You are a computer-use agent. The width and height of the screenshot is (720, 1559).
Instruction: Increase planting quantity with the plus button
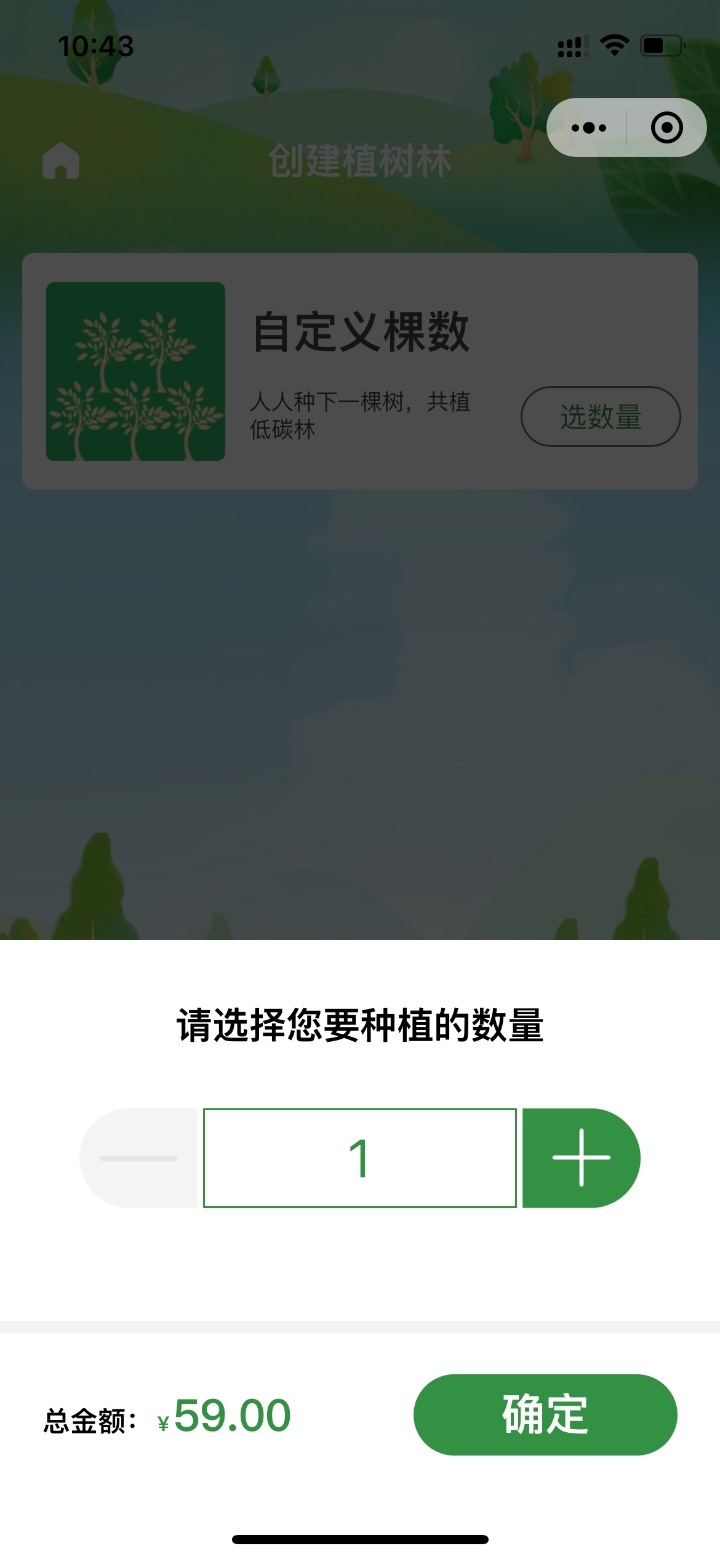[x=581, y=1158]
